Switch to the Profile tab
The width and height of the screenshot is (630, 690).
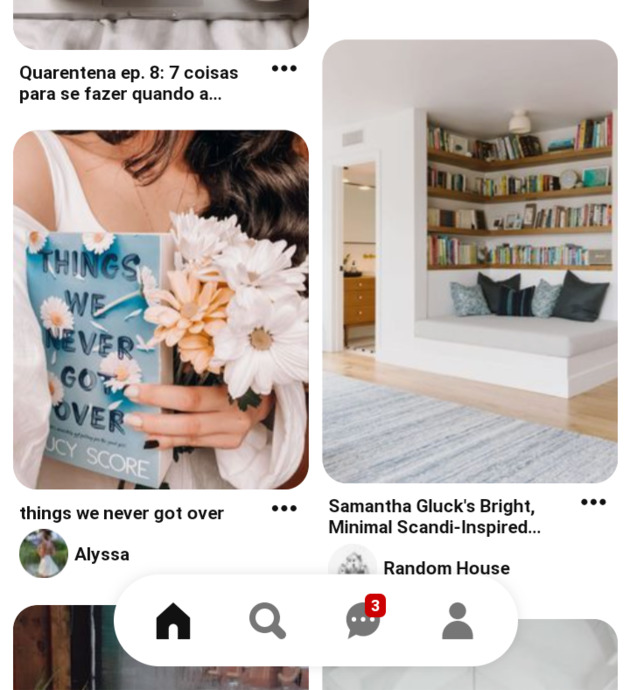click(457, 621)
